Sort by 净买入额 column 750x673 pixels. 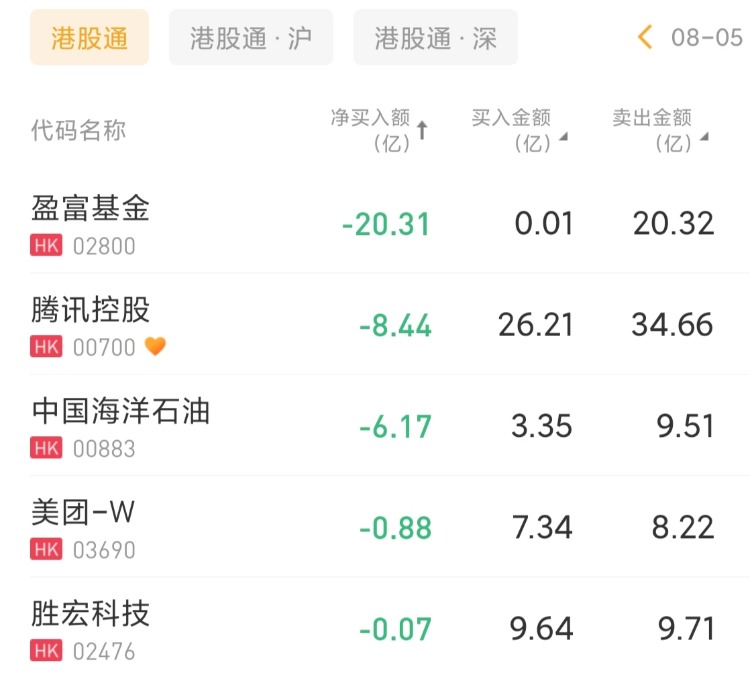point(379,130)
